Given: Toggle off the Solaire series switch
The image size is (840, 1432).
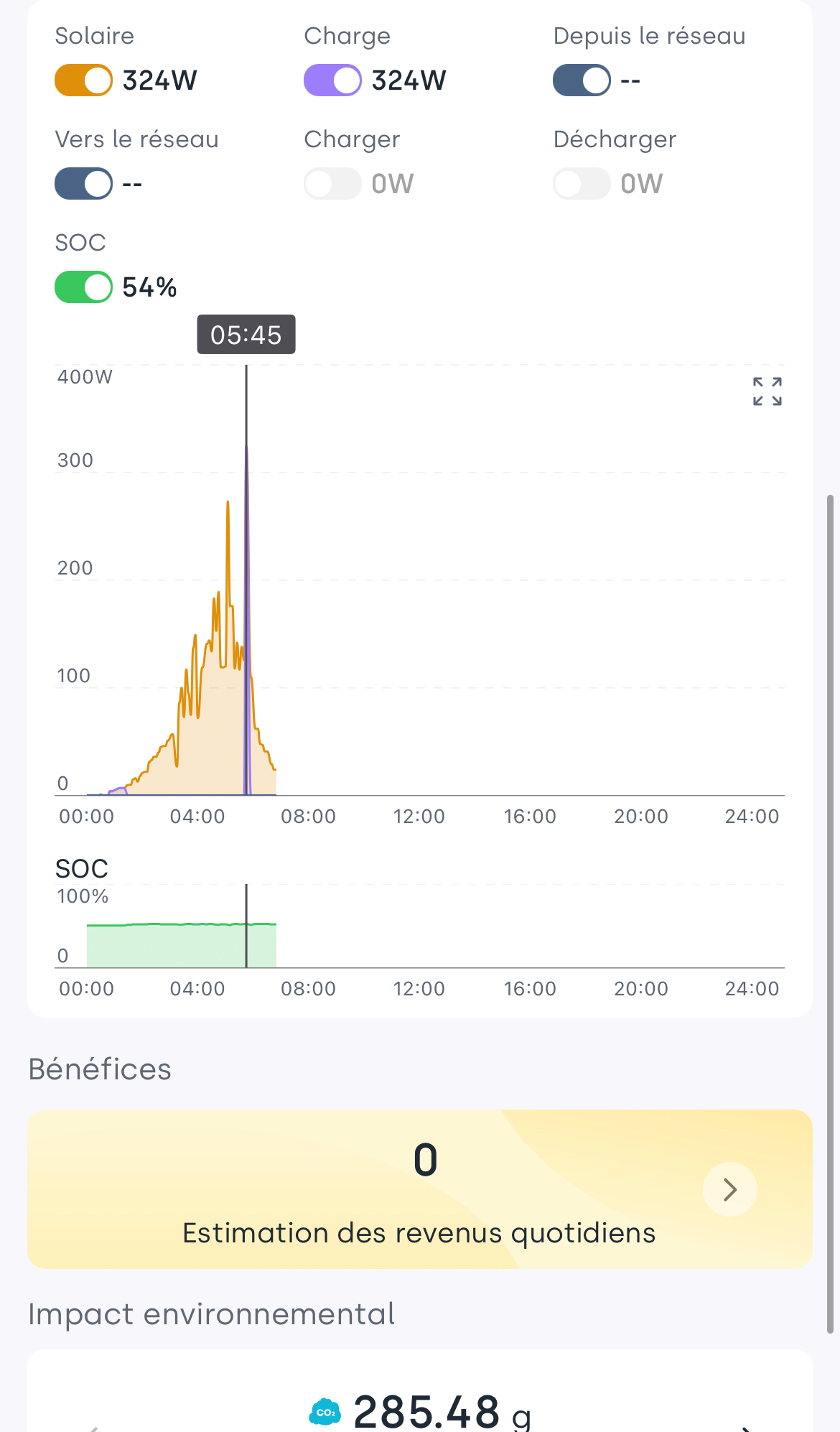Looking at the screenshot, I should (83, 80).
